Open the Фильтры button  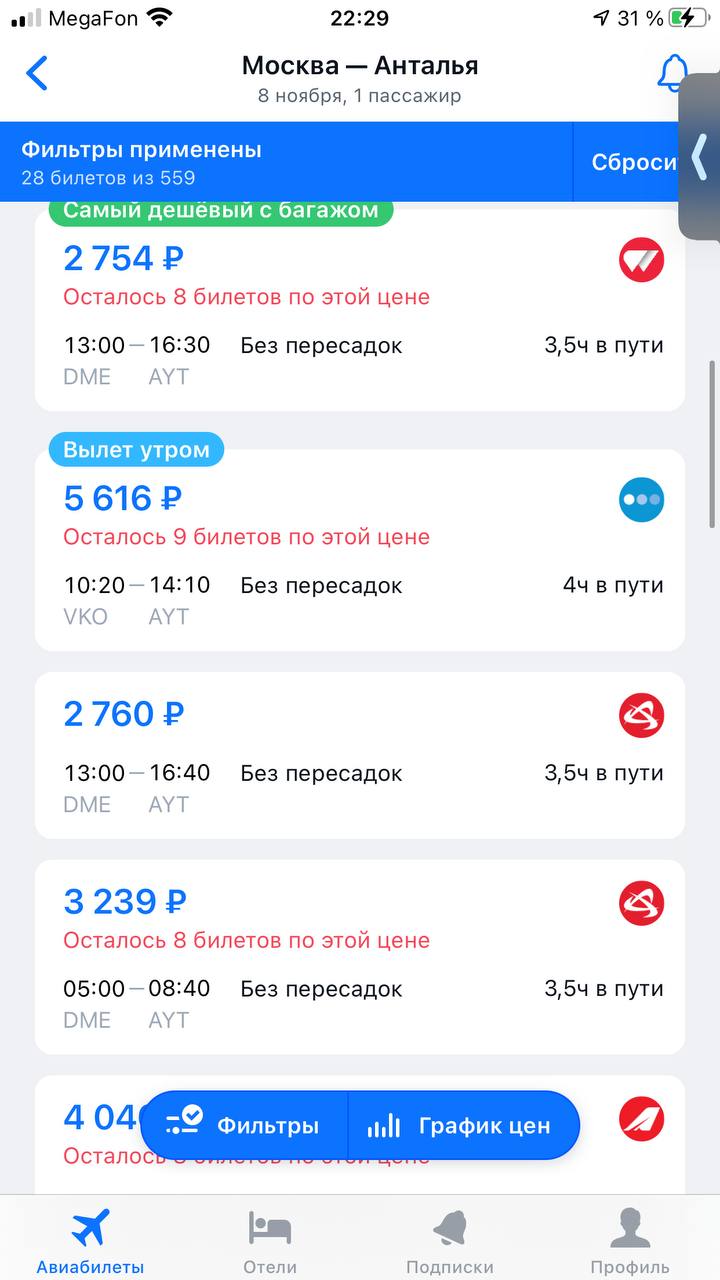(x=244, y=1125)
